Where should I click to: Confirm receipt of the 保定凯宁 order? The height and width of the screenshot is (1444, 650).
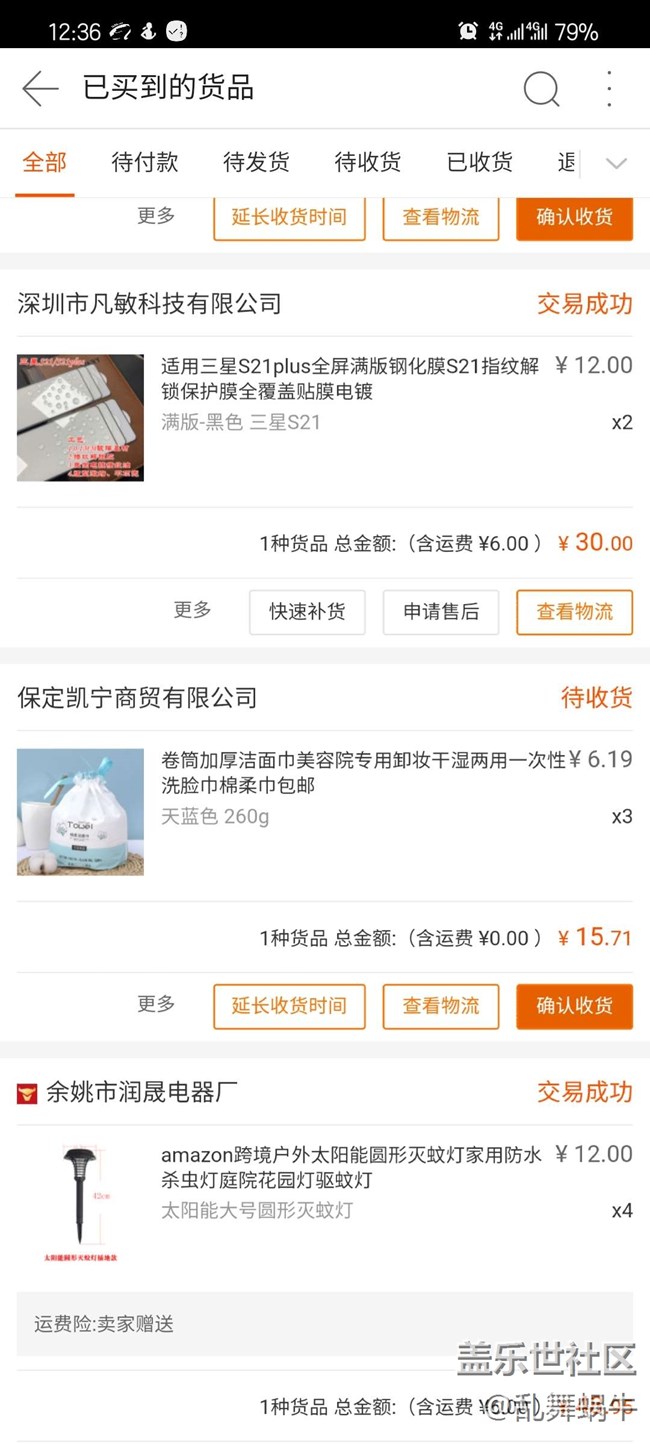[x=574, y=1006]
